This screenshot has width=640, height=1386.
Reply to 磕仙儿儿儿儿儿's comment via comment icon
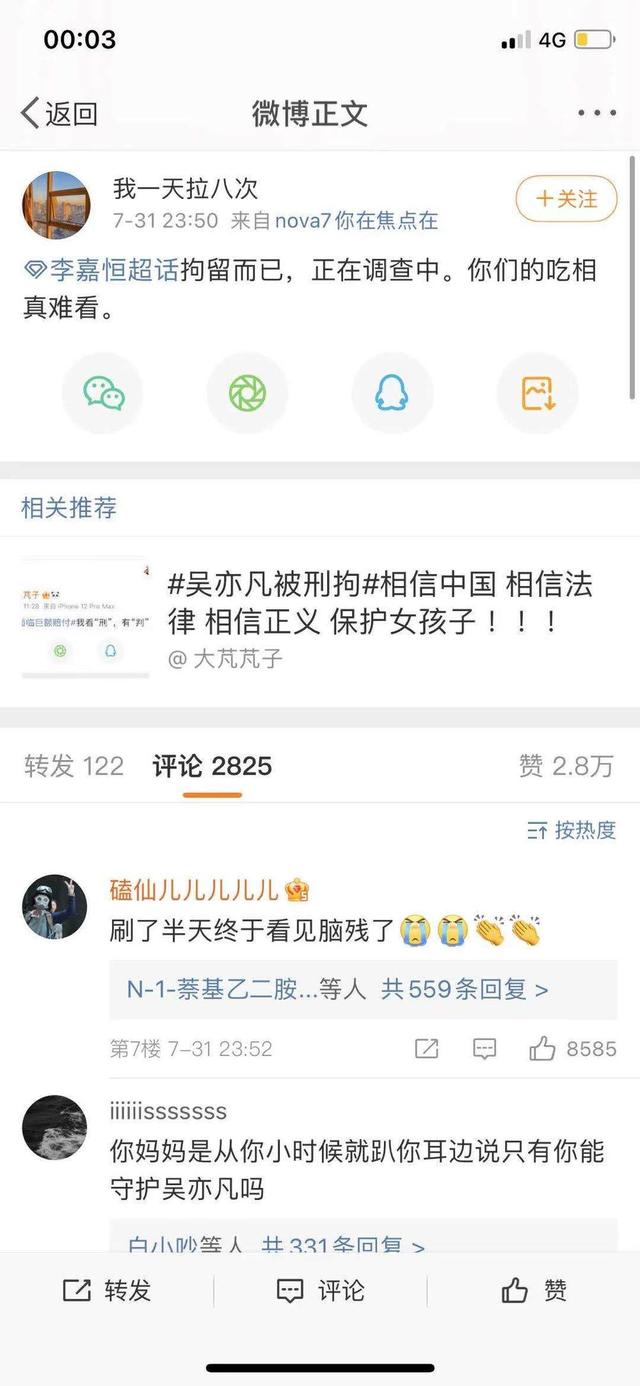point(484,1048)
